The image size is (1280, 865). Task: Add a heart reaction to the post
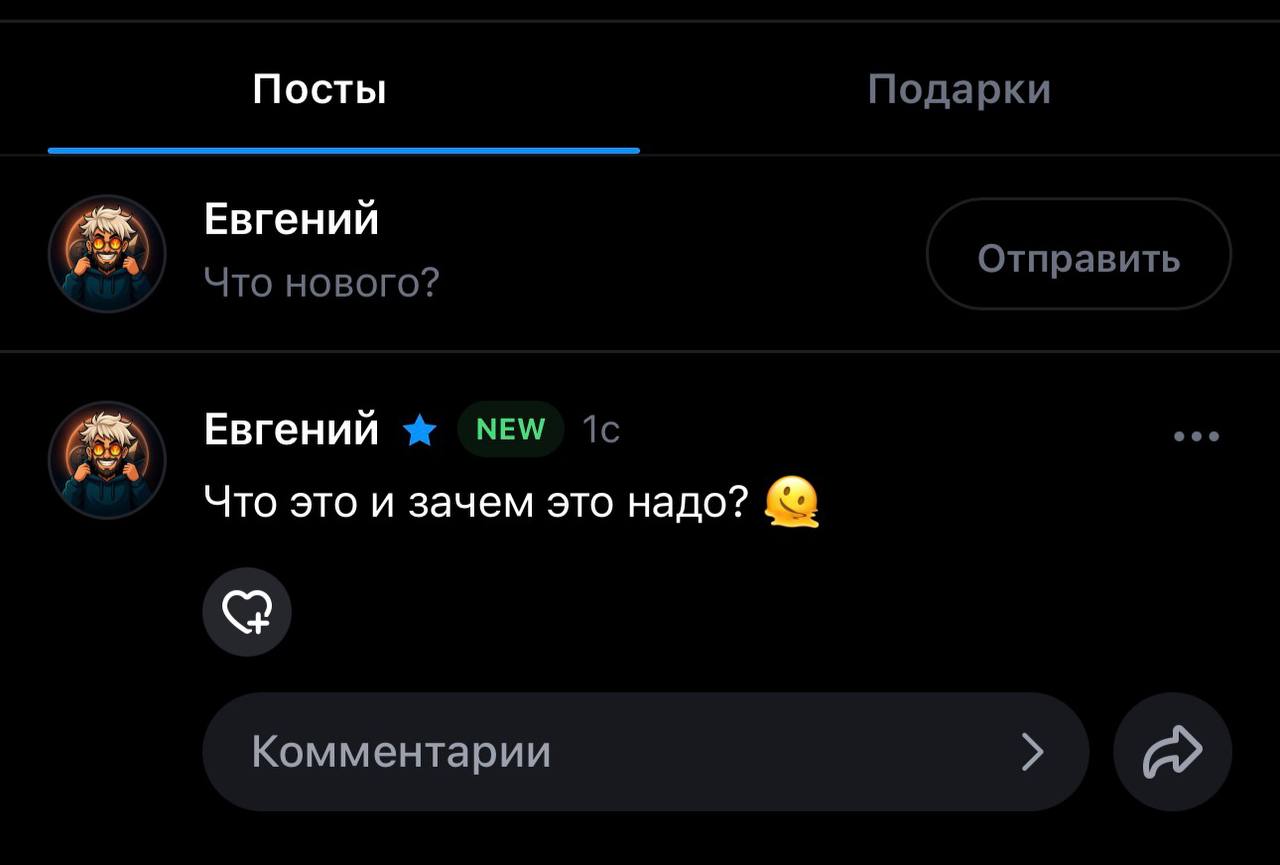tap(247, 612)
